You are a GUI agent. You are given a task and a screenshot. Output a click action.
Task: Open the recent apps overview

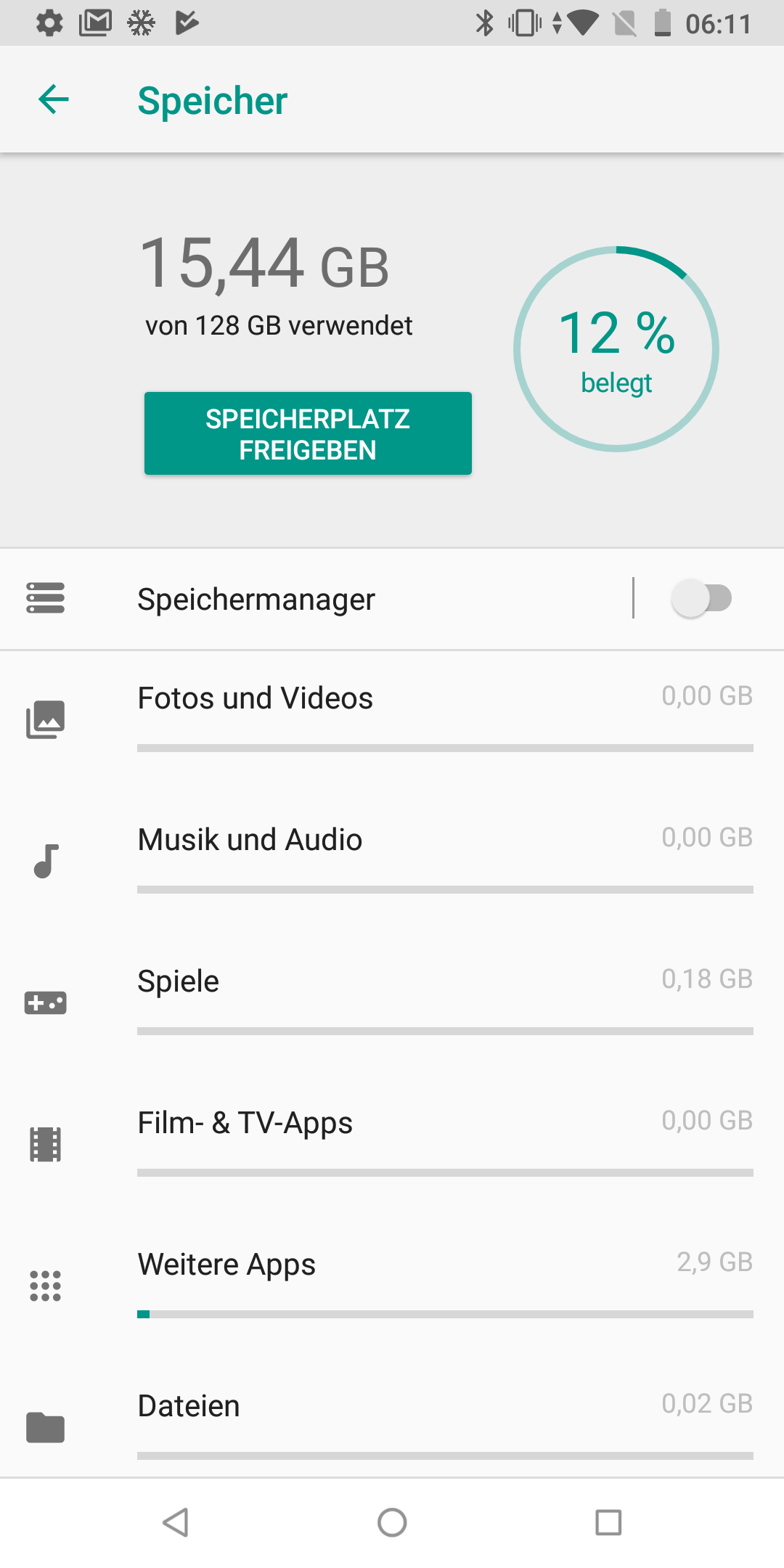click(608, 1522)
